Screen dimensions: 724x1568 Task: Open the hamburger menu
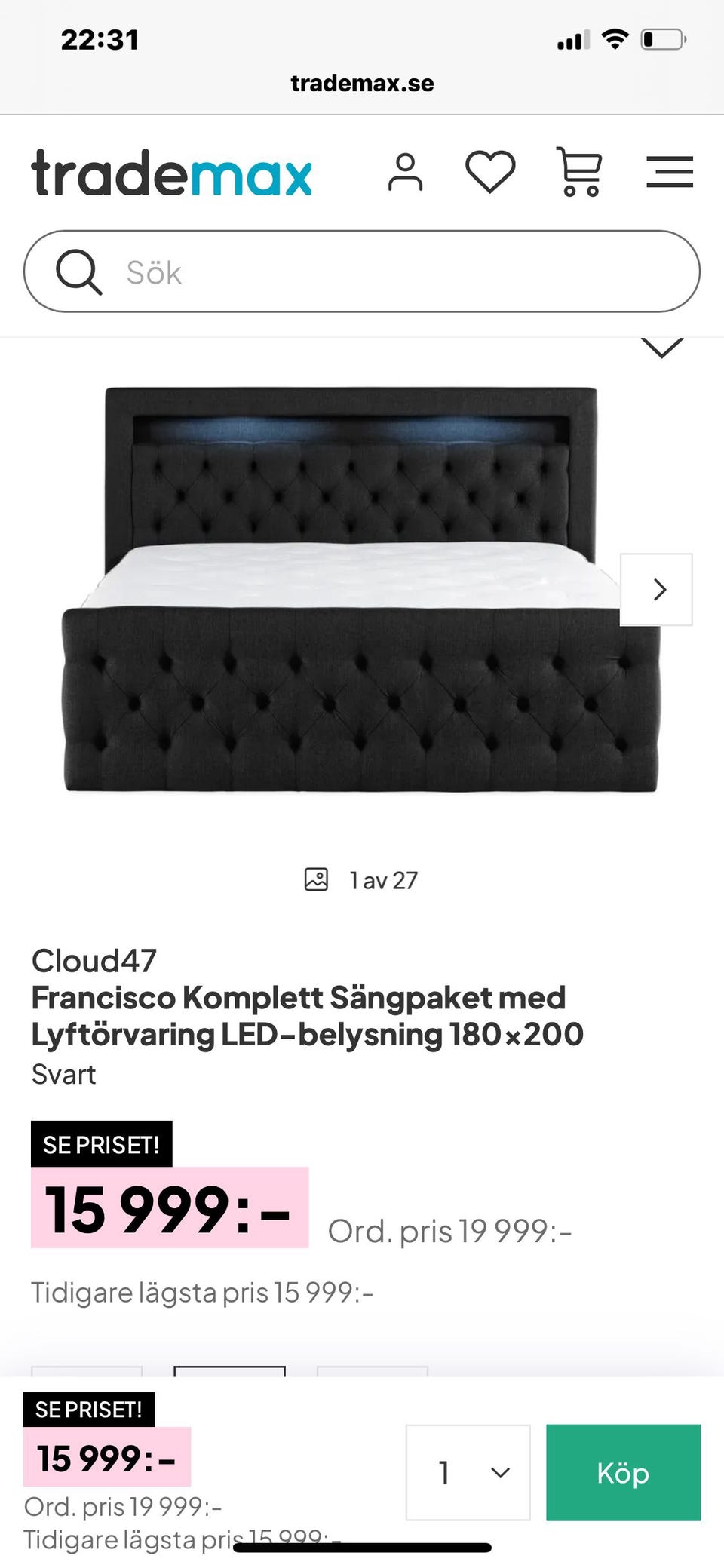coord(669,172)
